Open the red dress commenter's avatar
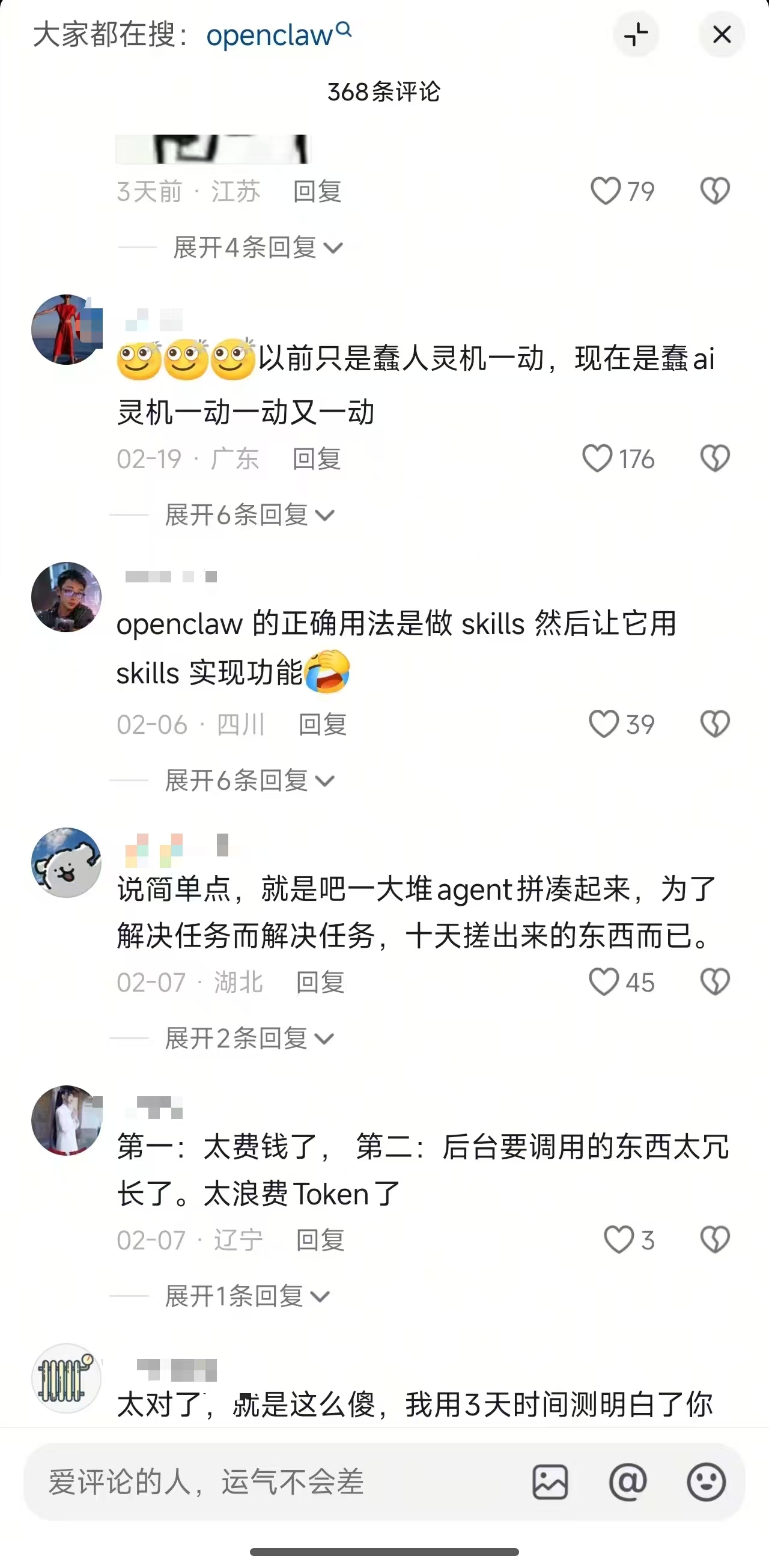Screen dimensions: 769x1568 (66, 329)
